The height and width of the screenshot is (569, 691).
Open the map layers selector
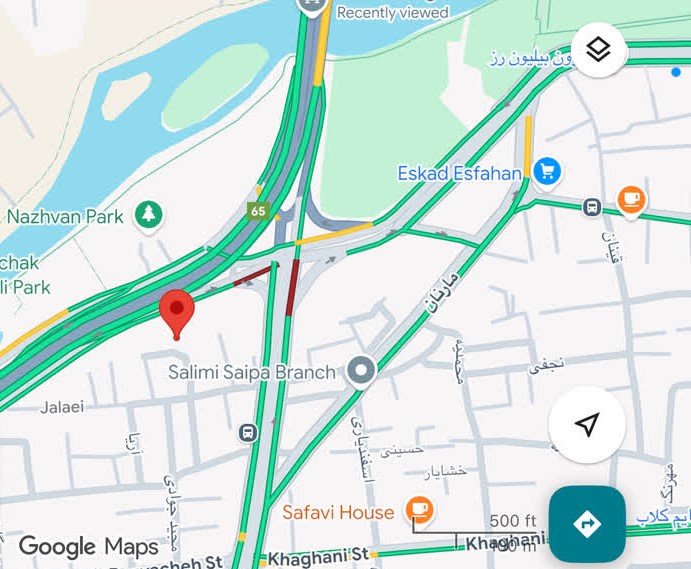[598, 49]
